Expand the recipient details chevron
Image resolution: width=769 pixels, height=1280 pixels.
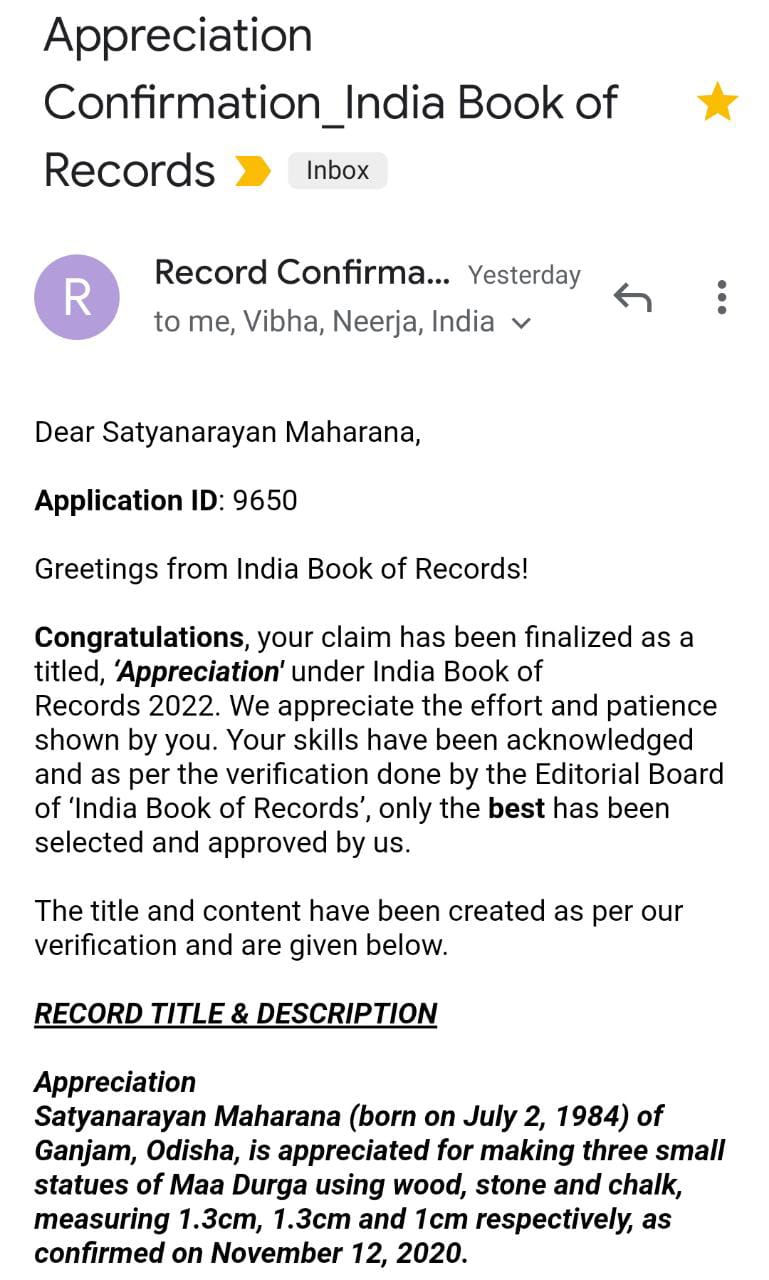(521, 323)
